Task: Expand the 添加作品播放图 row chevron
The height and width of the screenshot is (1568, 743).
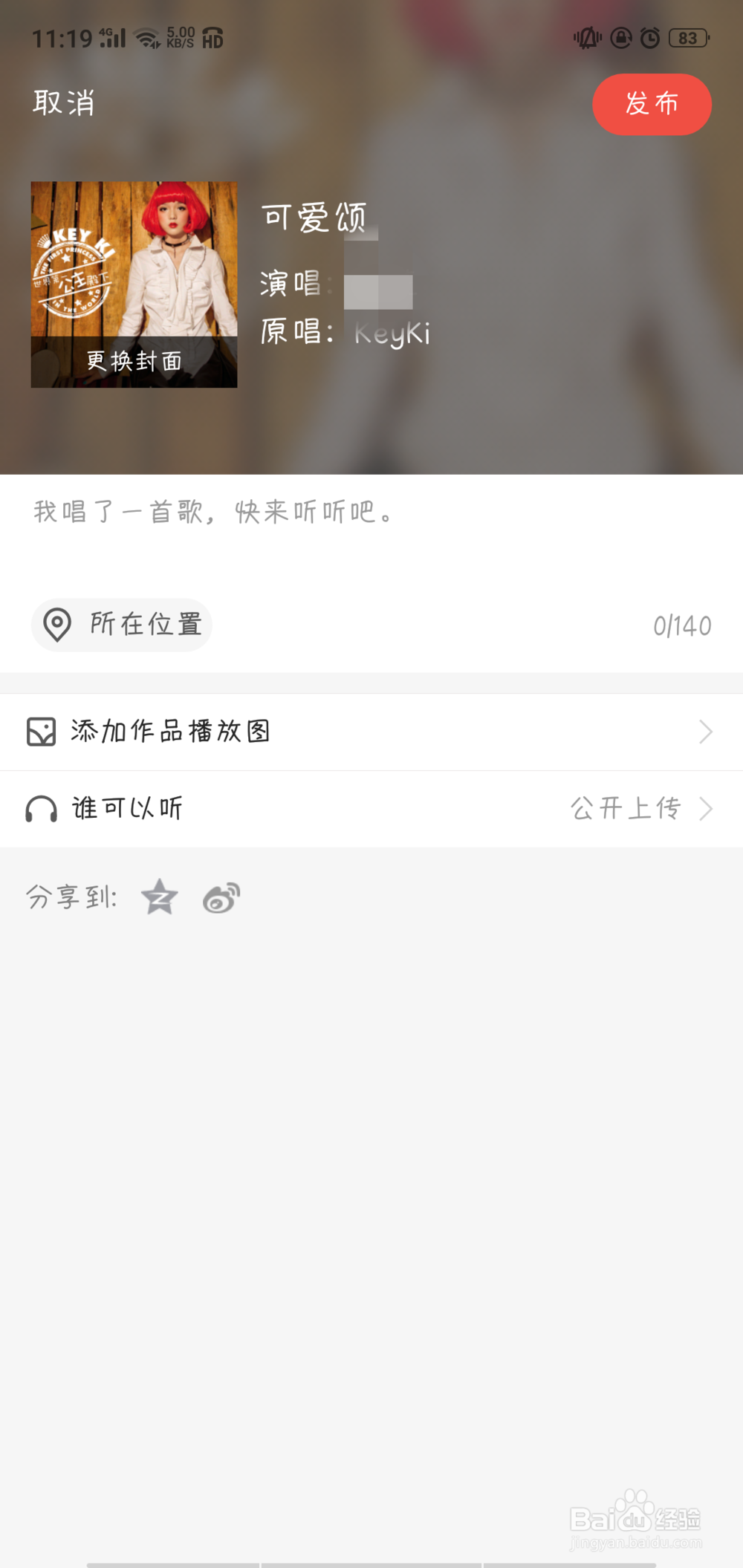Action: pyautogui.click(x=707, y=732)
